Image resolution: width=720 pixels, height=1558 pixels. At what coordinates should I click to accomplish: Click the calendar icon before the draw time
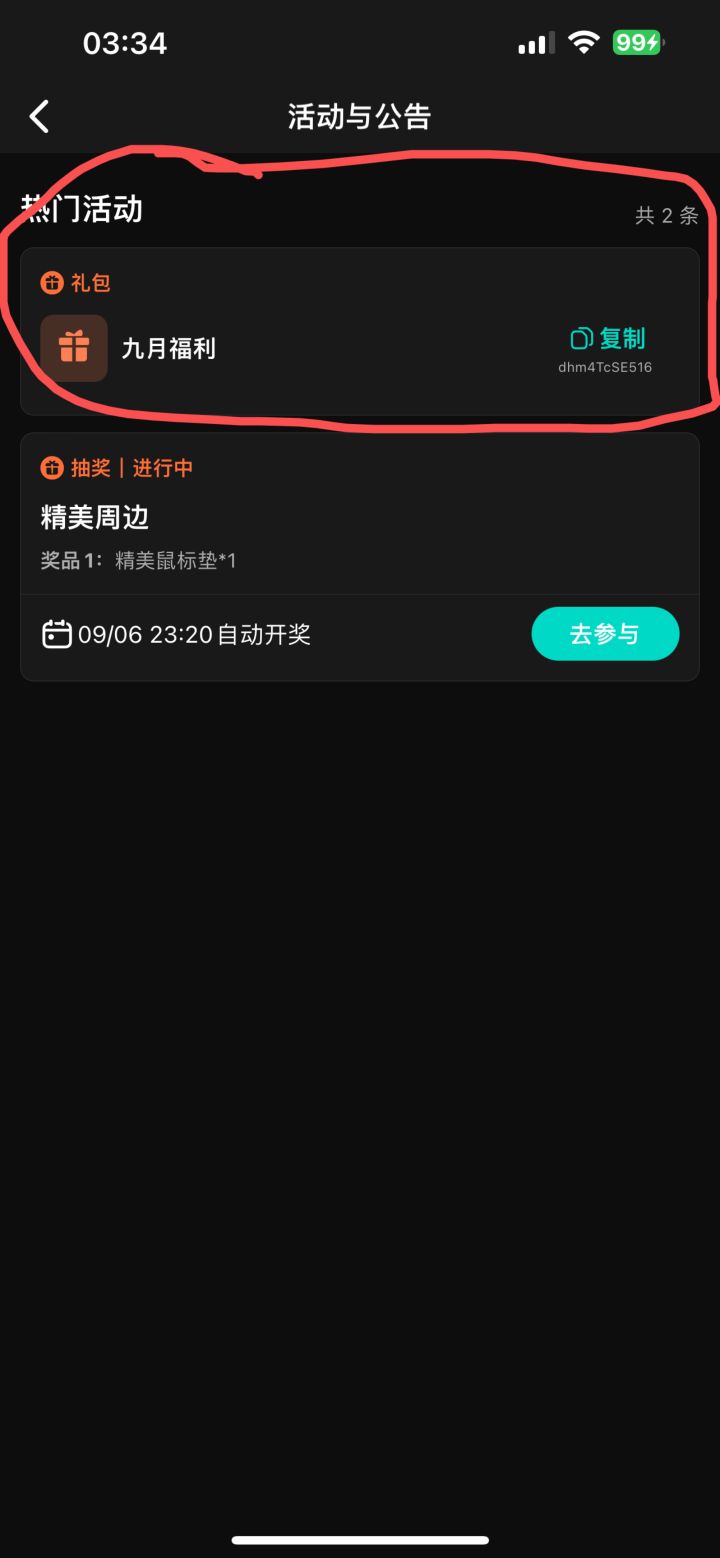coord(56,633)
